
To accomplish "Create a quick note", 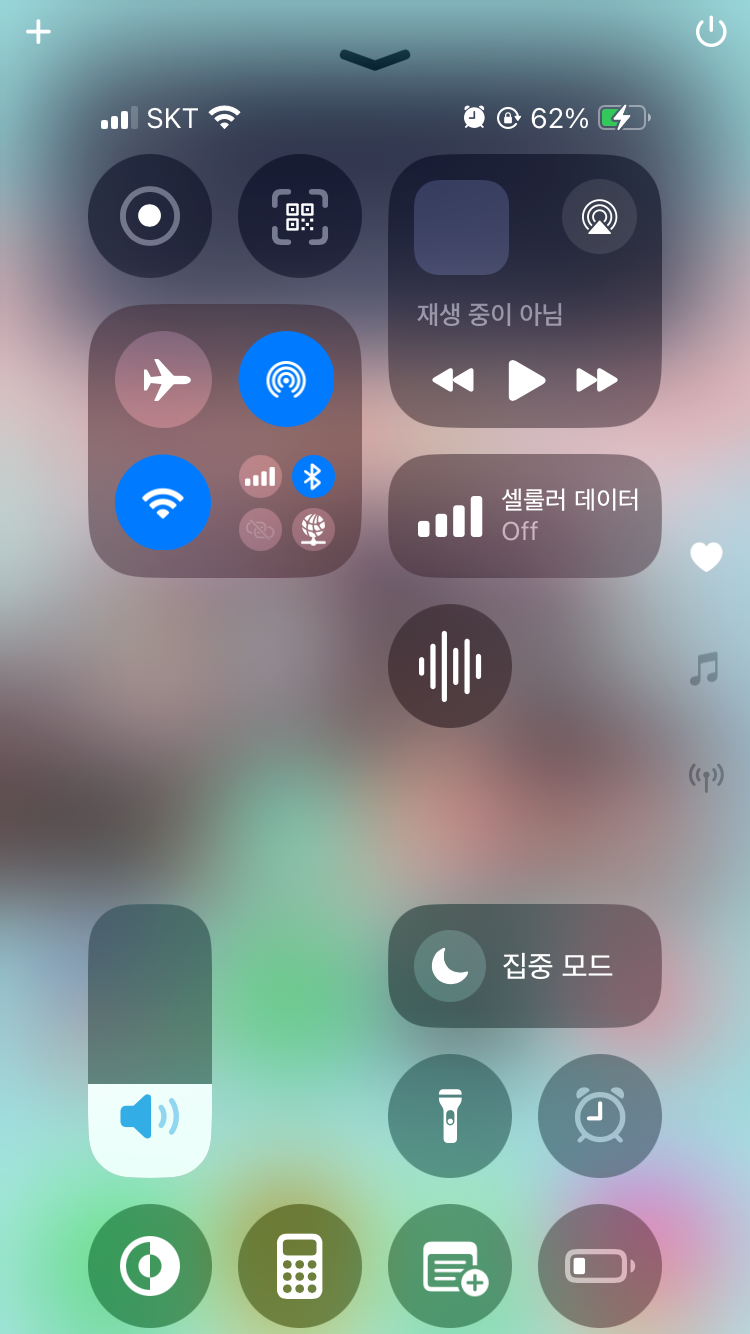I will [450, 1266].
